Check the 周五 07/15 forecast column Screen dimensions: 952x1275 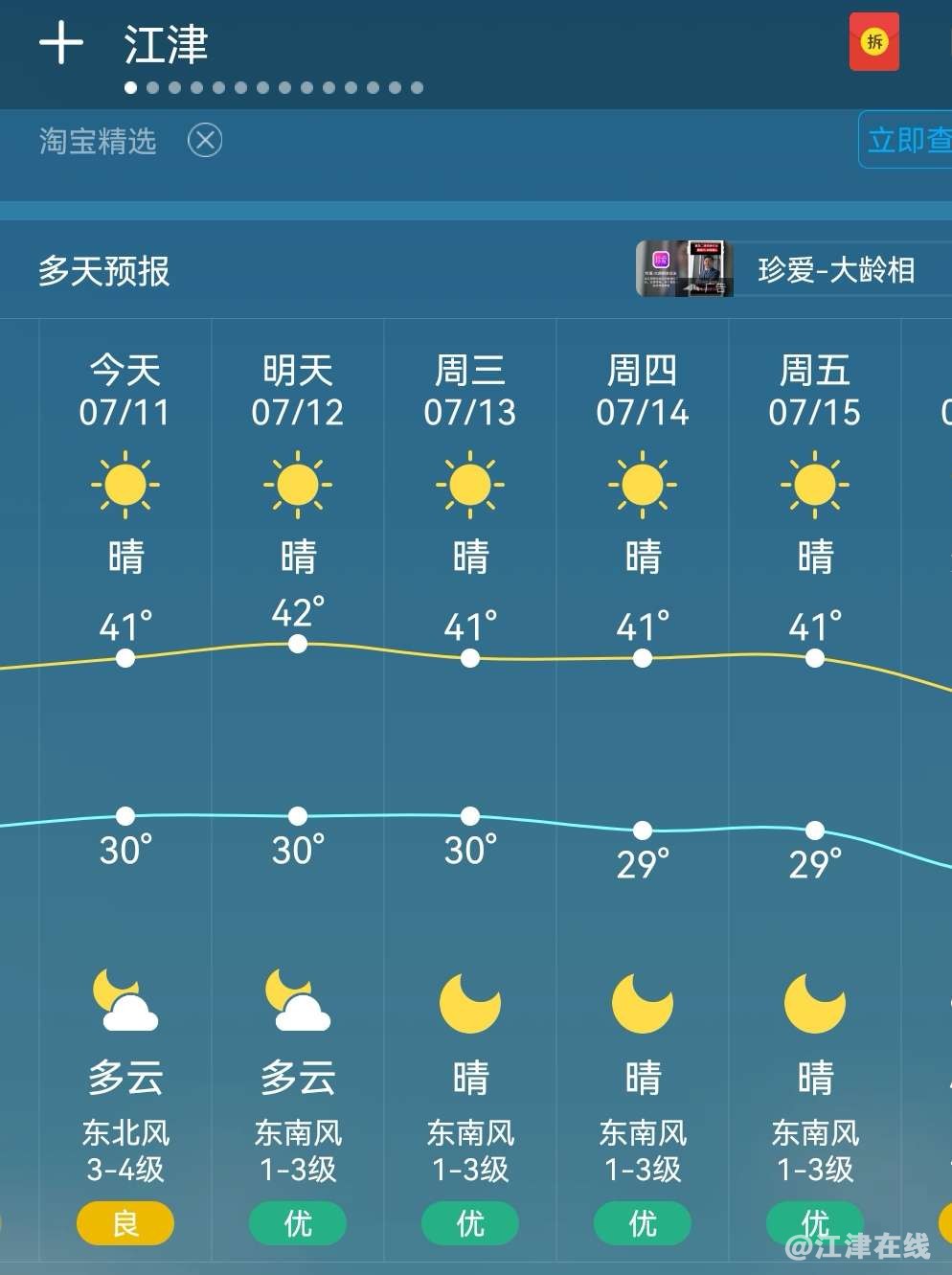(x=814, y=391)
